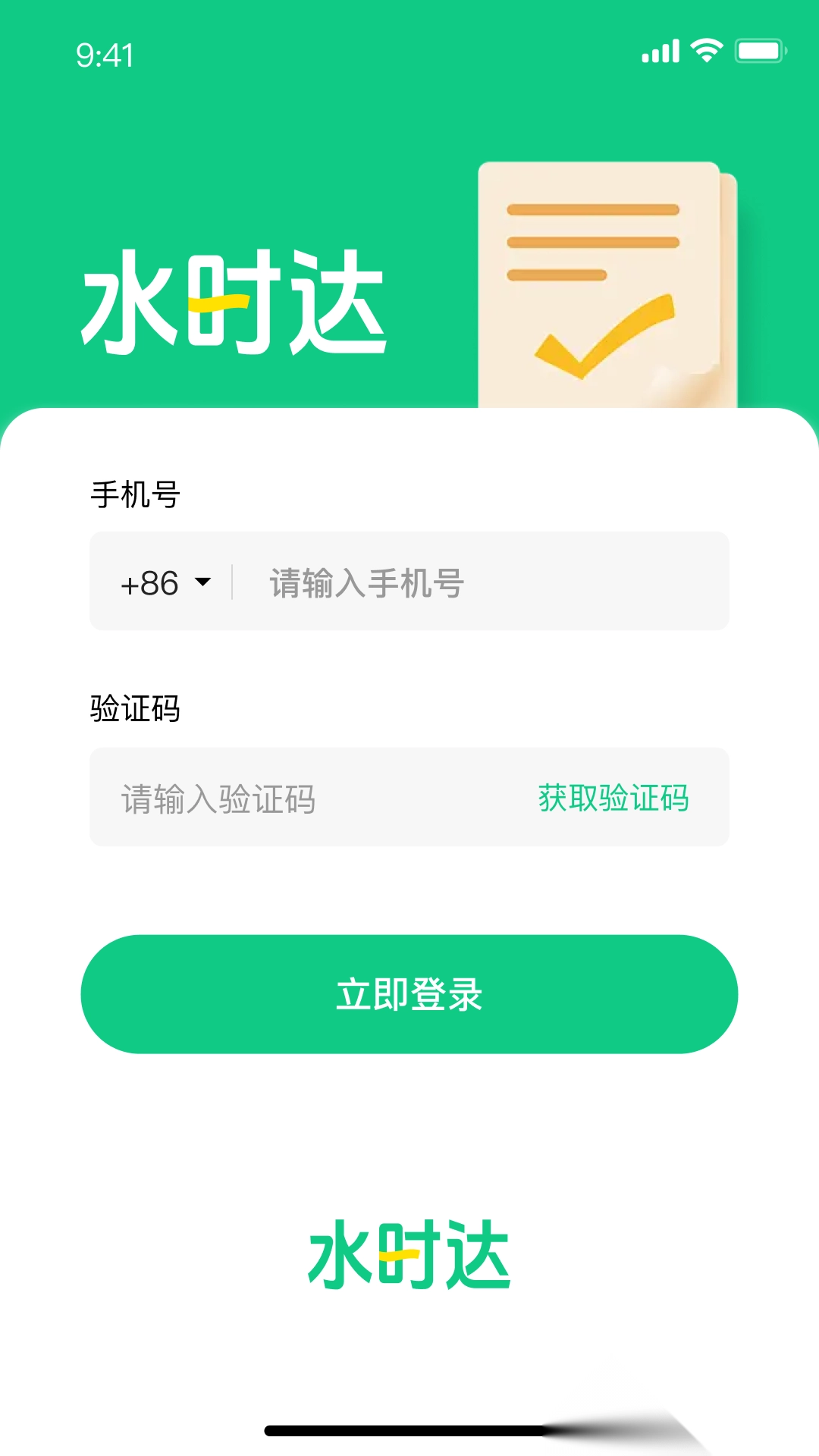Image resolution: width=819 pixels, height=1456 pixels.
Task: Tap the status bar clock showing 9:41
Action: pos(105,53)
